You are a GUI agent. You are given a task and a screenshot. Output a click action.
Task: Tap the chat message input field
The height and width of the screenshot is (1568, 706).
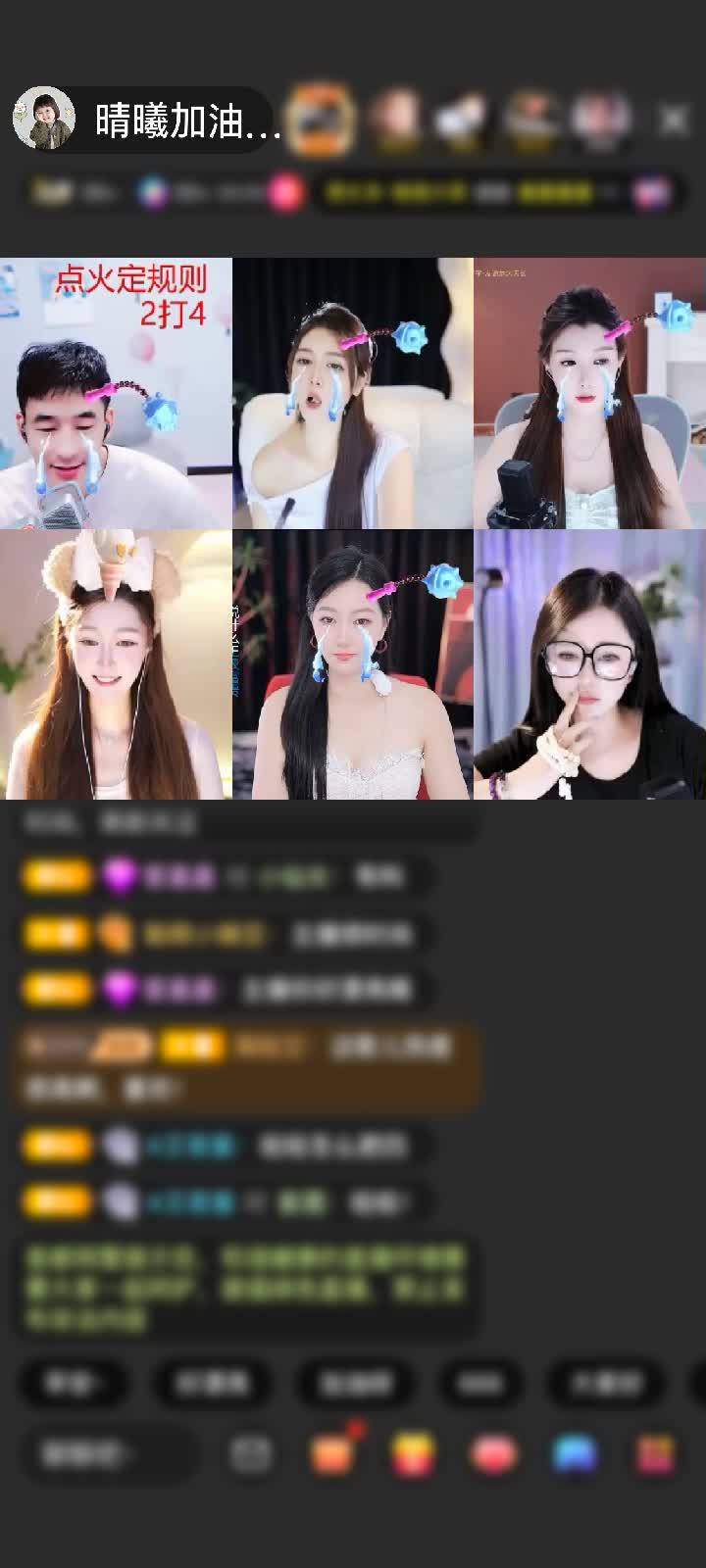pos(106,1454)
